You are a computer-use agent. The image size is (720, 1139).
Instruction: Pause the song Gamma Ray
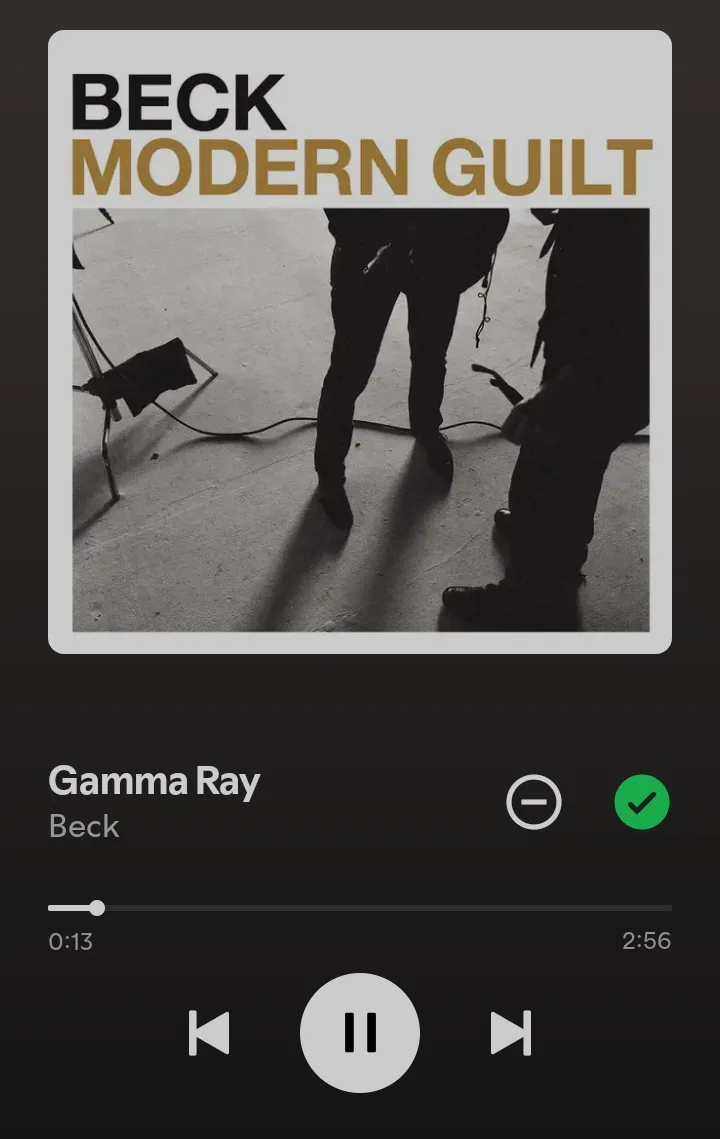click(x=360, y=1033)
